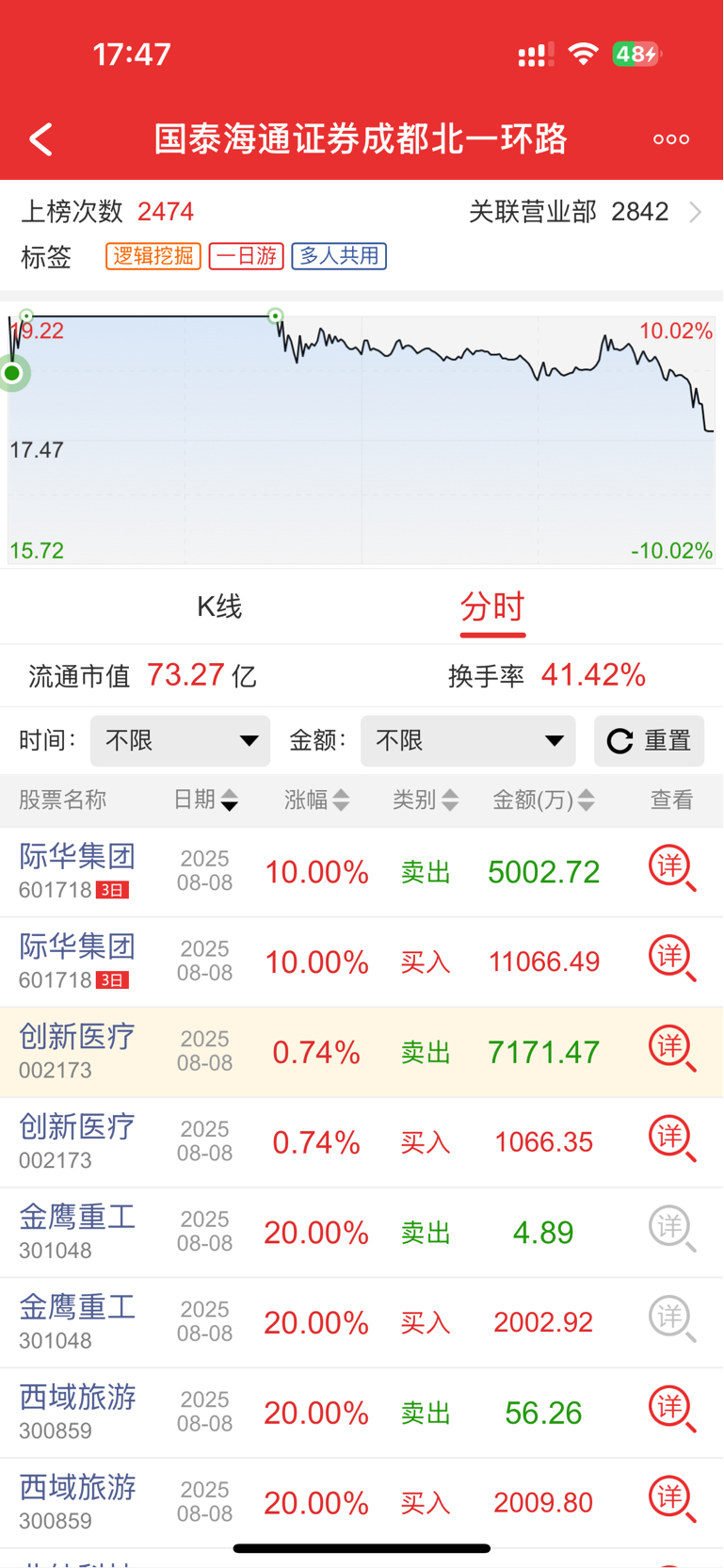View details for 西域旅游 卖出 56.26
The image size is (724, 1568).
point(672,1410)
